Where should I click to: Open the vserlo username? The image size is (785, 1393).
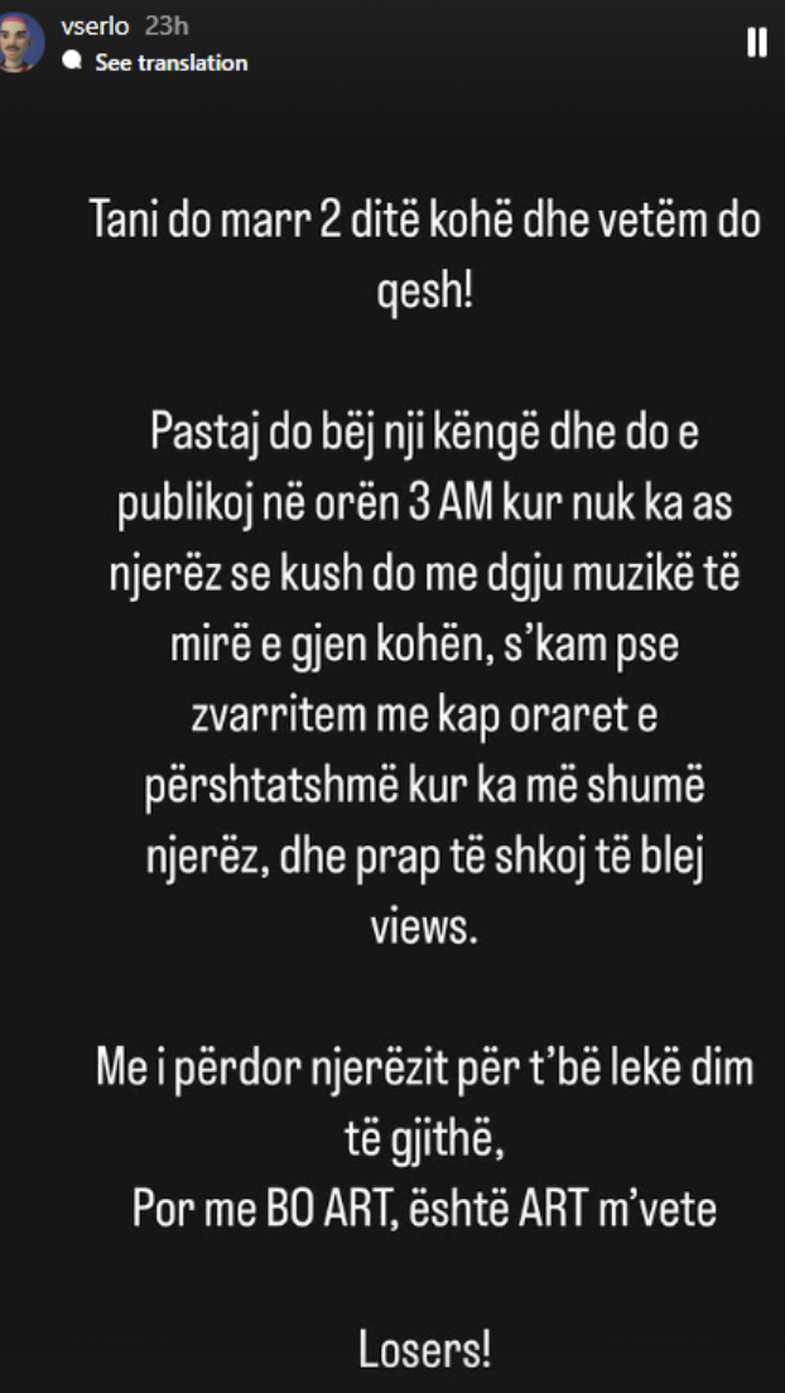(95, 27)
